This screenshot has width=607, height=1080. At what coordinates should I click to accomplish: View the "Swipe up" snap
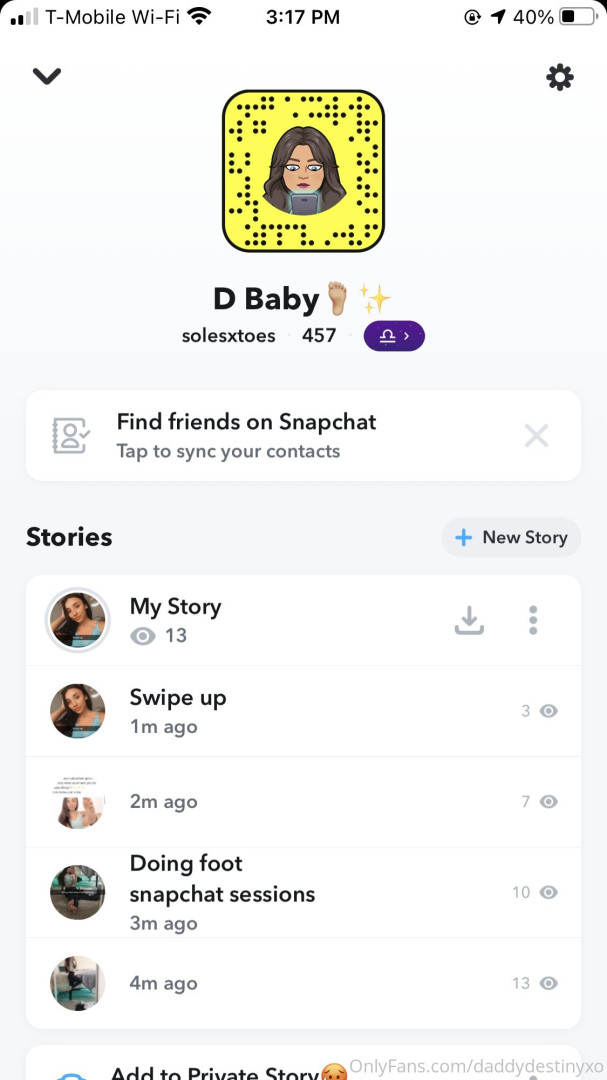pos(178,711)
